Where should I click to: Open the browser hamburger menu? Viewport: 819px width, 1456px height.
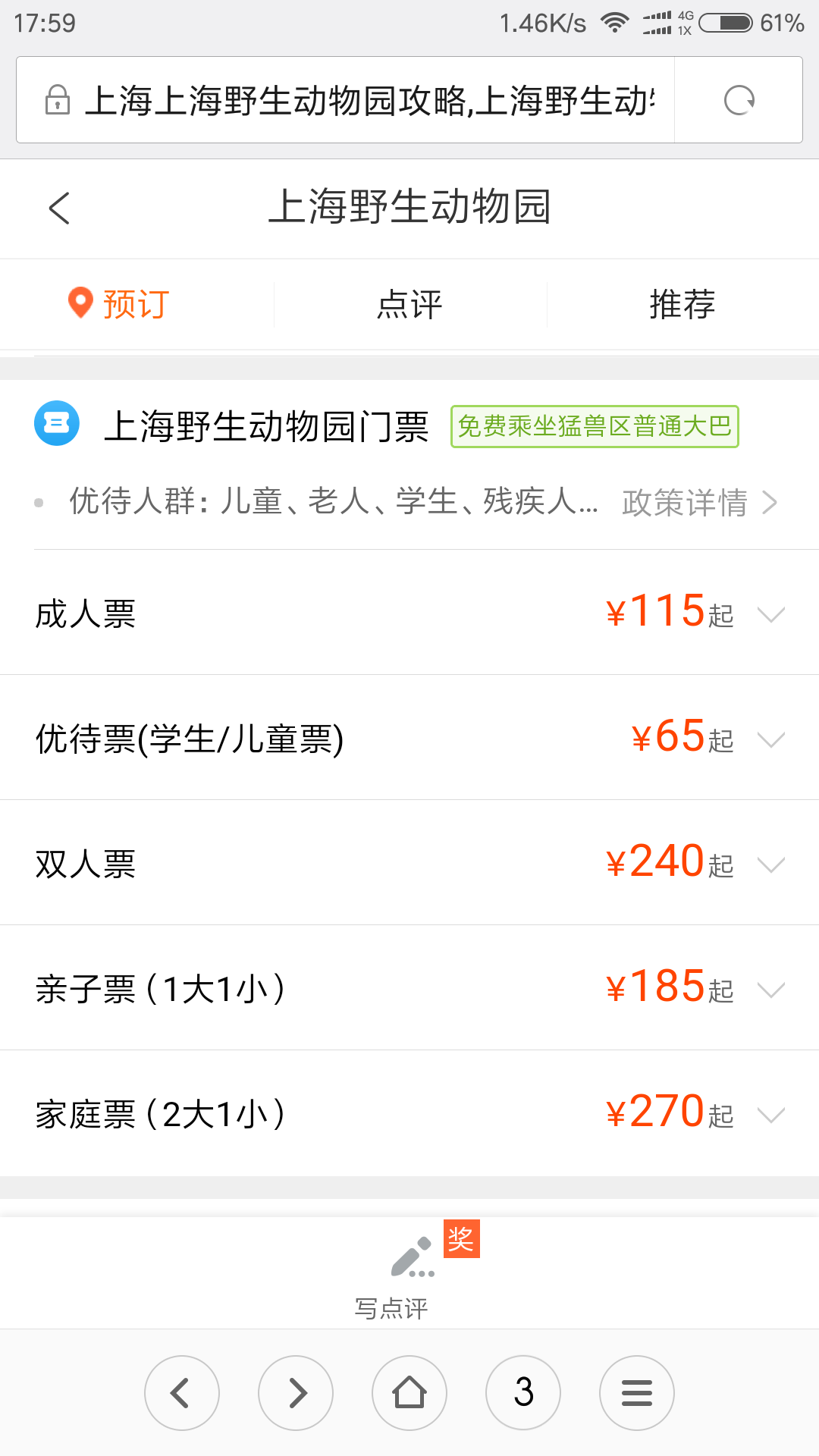coord(637,1393)
